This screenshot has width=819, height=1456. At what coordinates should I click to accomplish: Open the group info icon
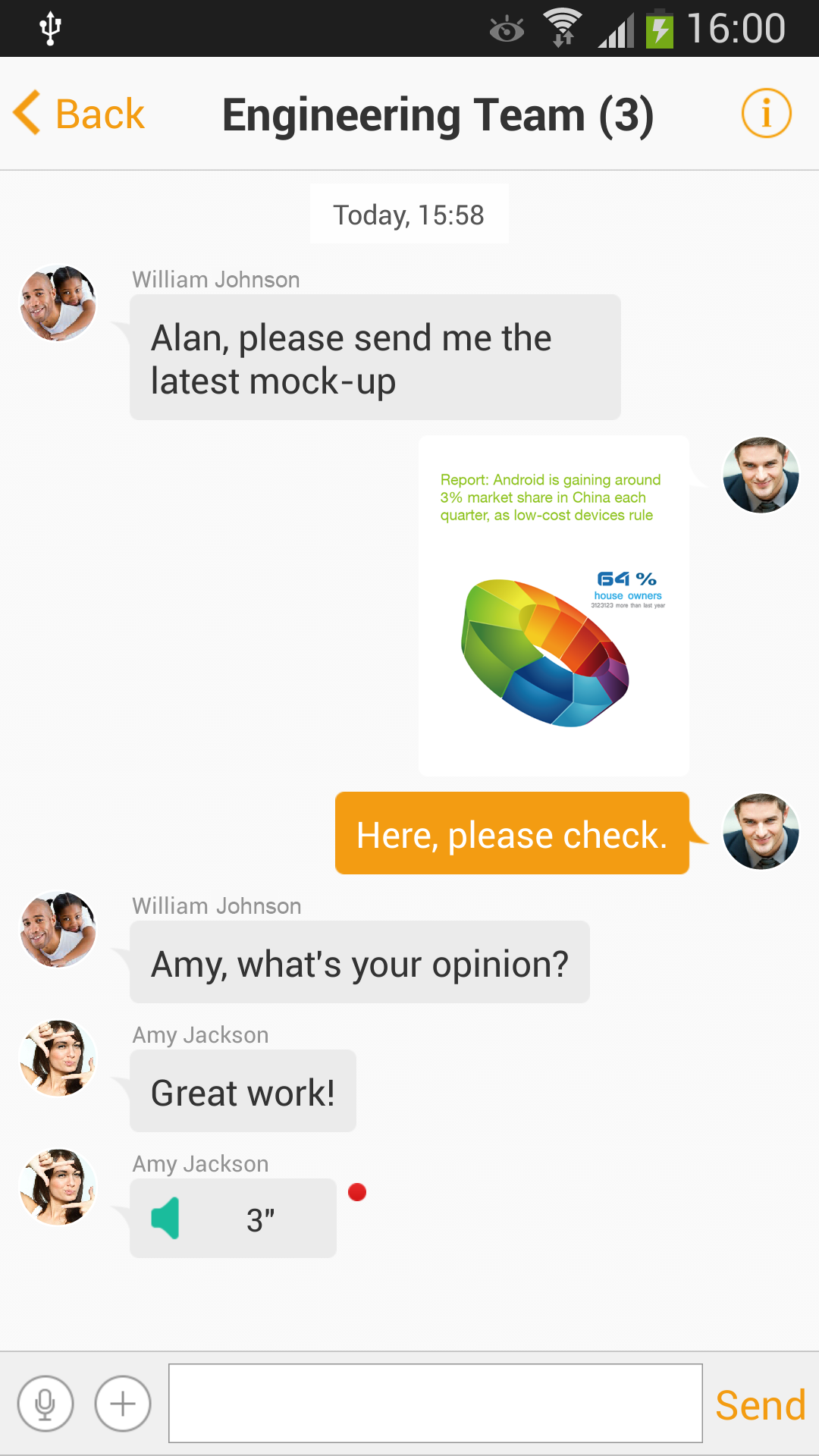[766, 114]
